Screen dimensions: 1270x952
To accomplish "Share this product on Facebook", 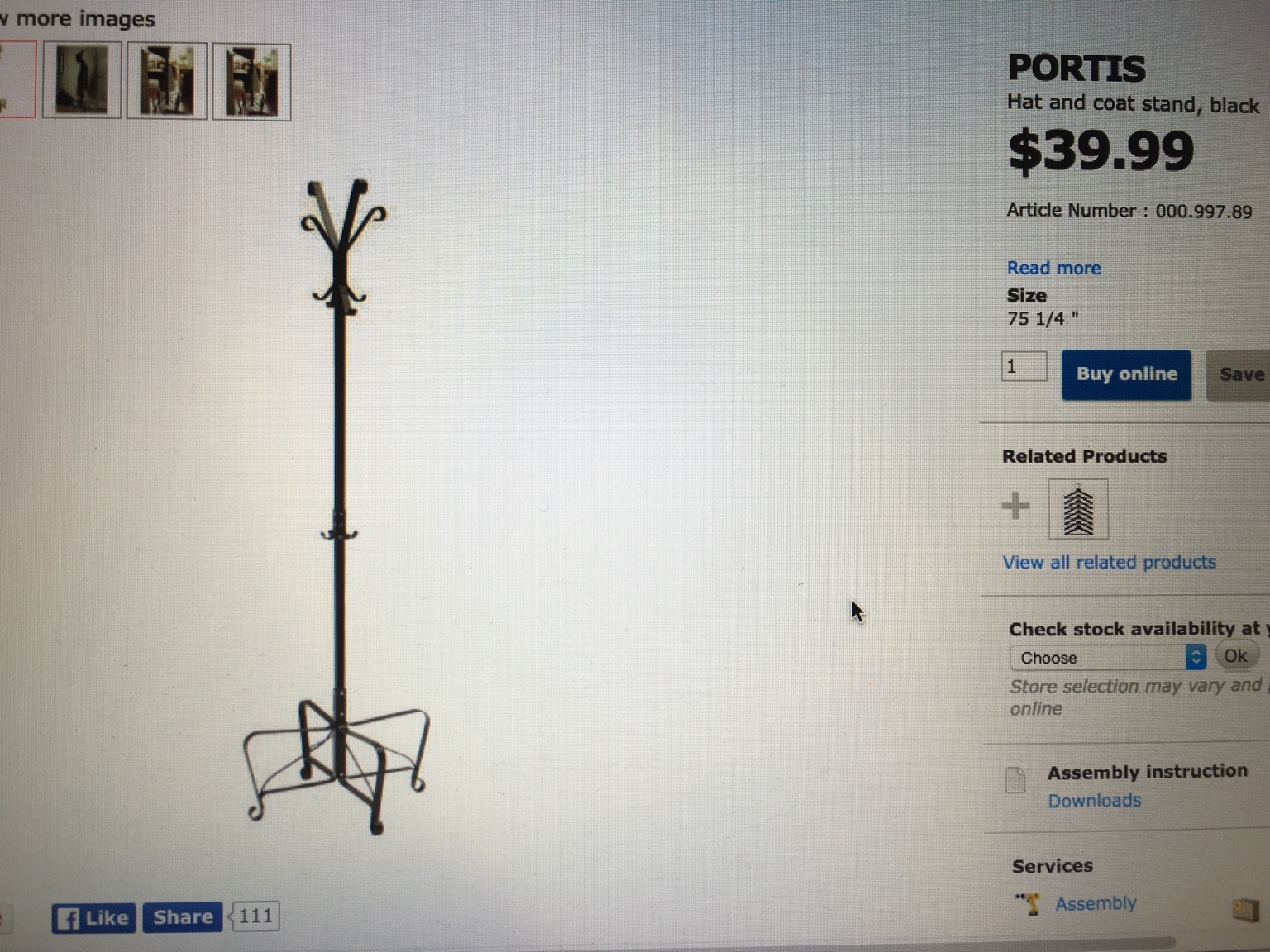I will click(183, 917).
